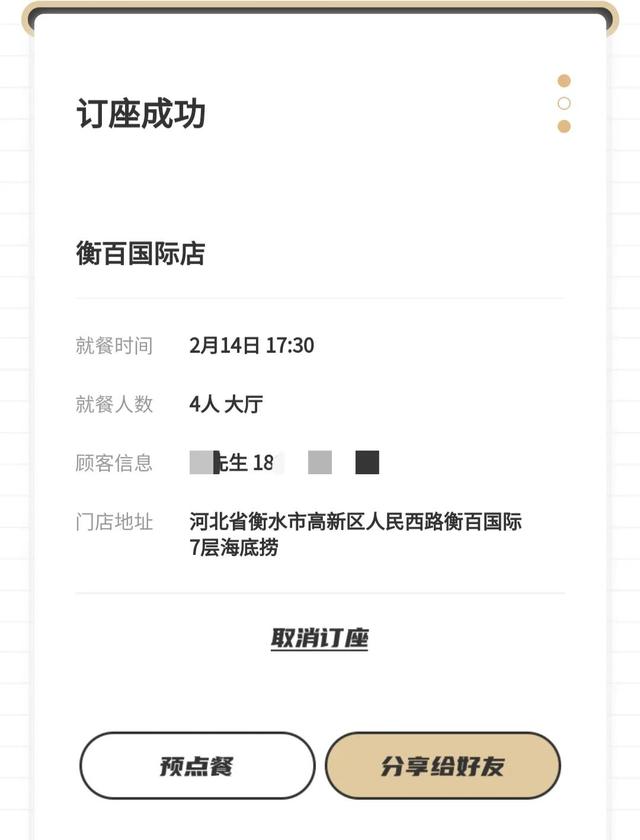Tap the 取消订座 link to cancel reservation
The height and width of the screenshot is (840, 640).
point(319,638)
